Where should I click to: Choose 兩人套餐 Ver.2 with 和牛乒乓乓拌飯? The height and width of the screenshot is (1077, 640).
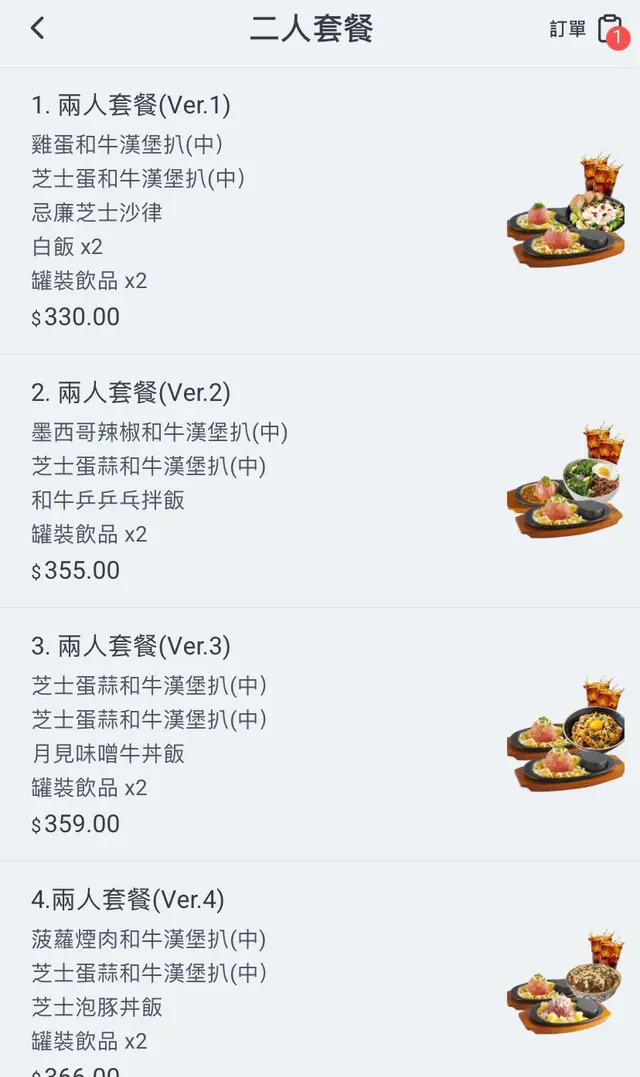point(320,481)
